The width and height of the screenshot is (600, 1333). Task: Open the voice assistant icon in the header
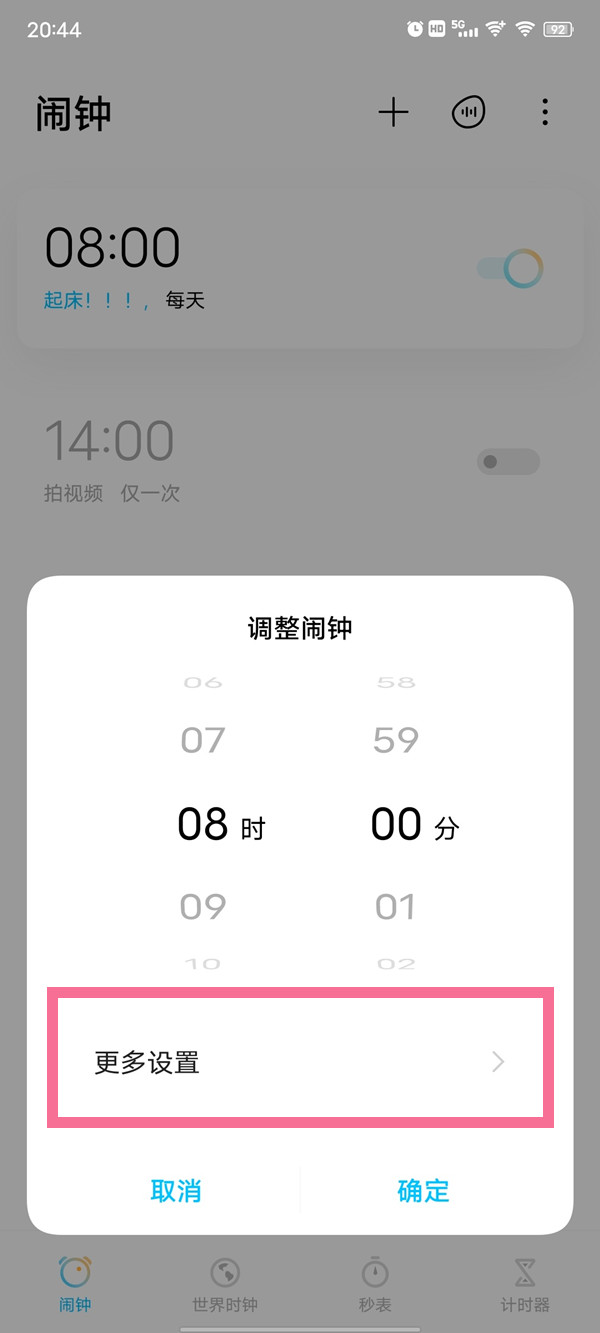coord(468,113)
